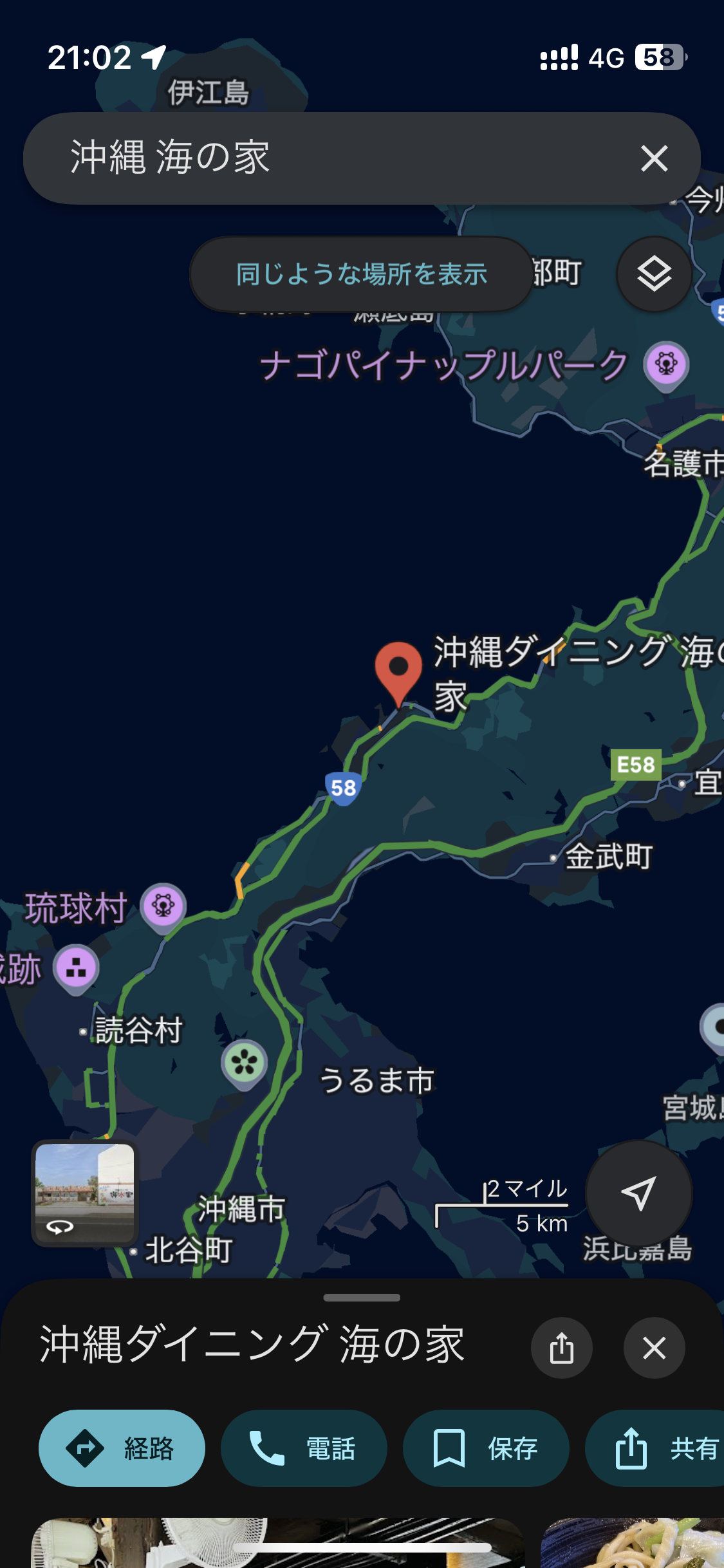Viewport: 724px width, 1568px height.
Task: Share the place from the header icon
Action: click(561, 1347)
